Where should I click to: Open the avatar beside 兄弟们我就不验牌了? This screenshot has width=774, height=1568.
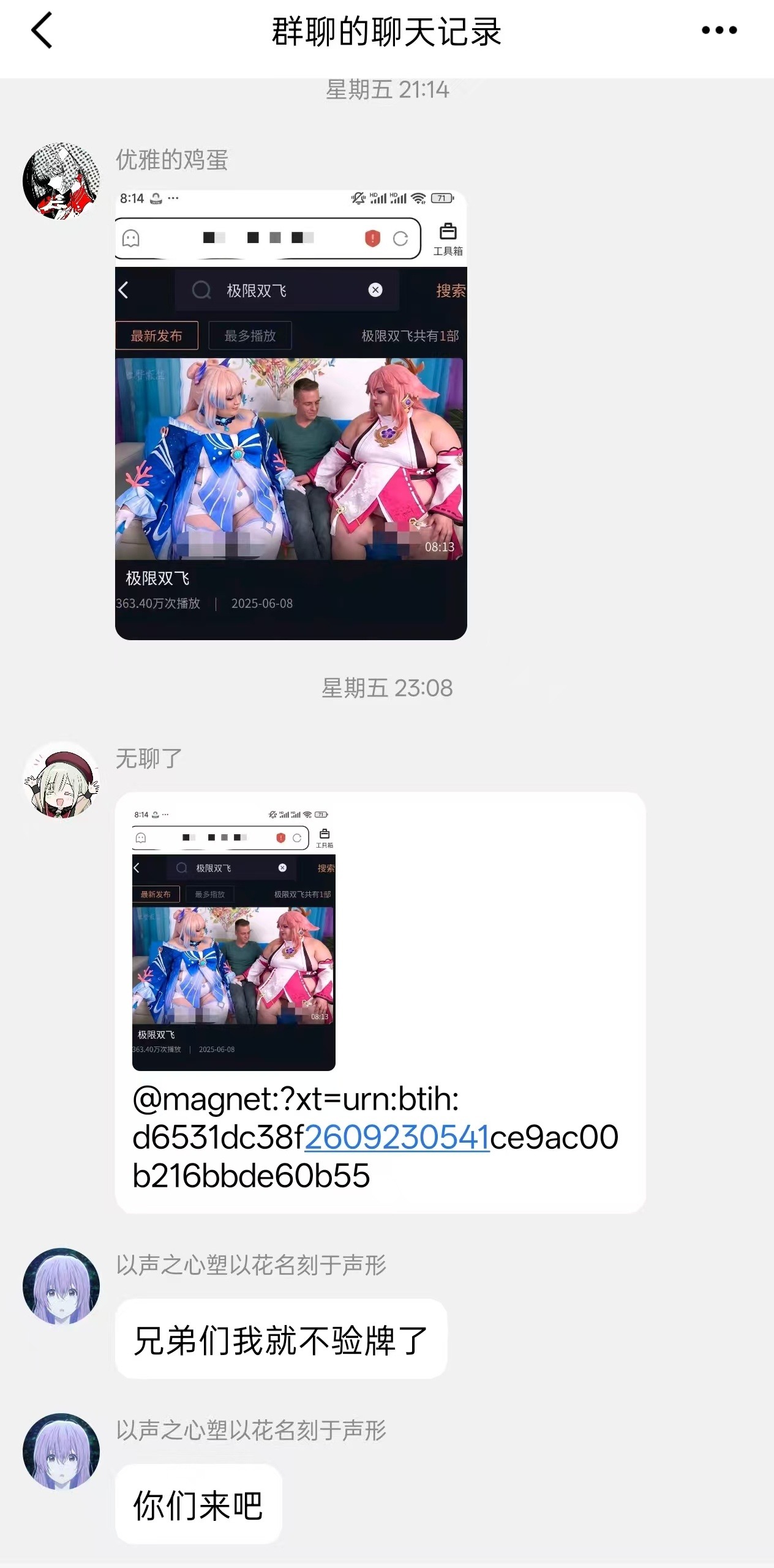(61, 1286)
